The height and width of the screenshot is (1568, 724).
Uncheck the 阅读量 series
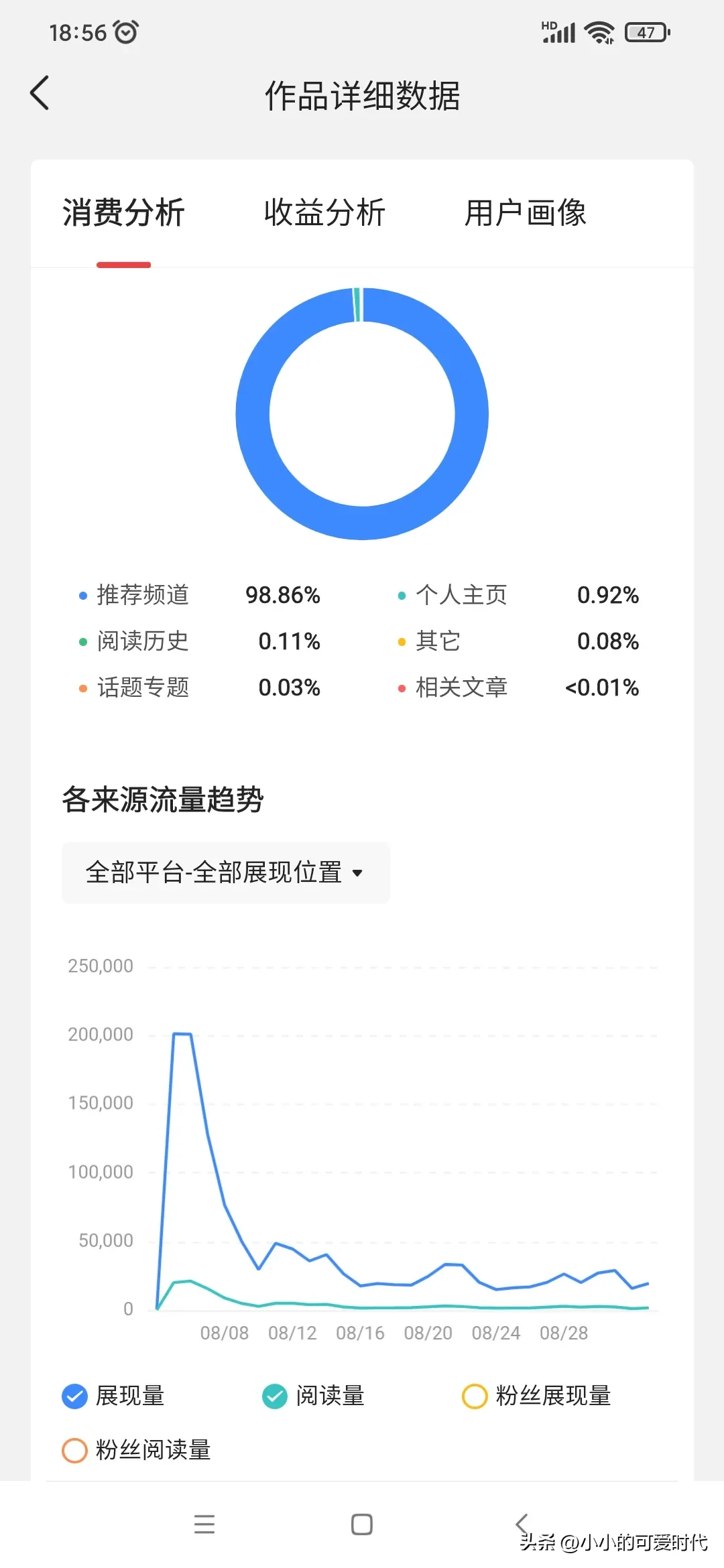tap(274, 1396)
